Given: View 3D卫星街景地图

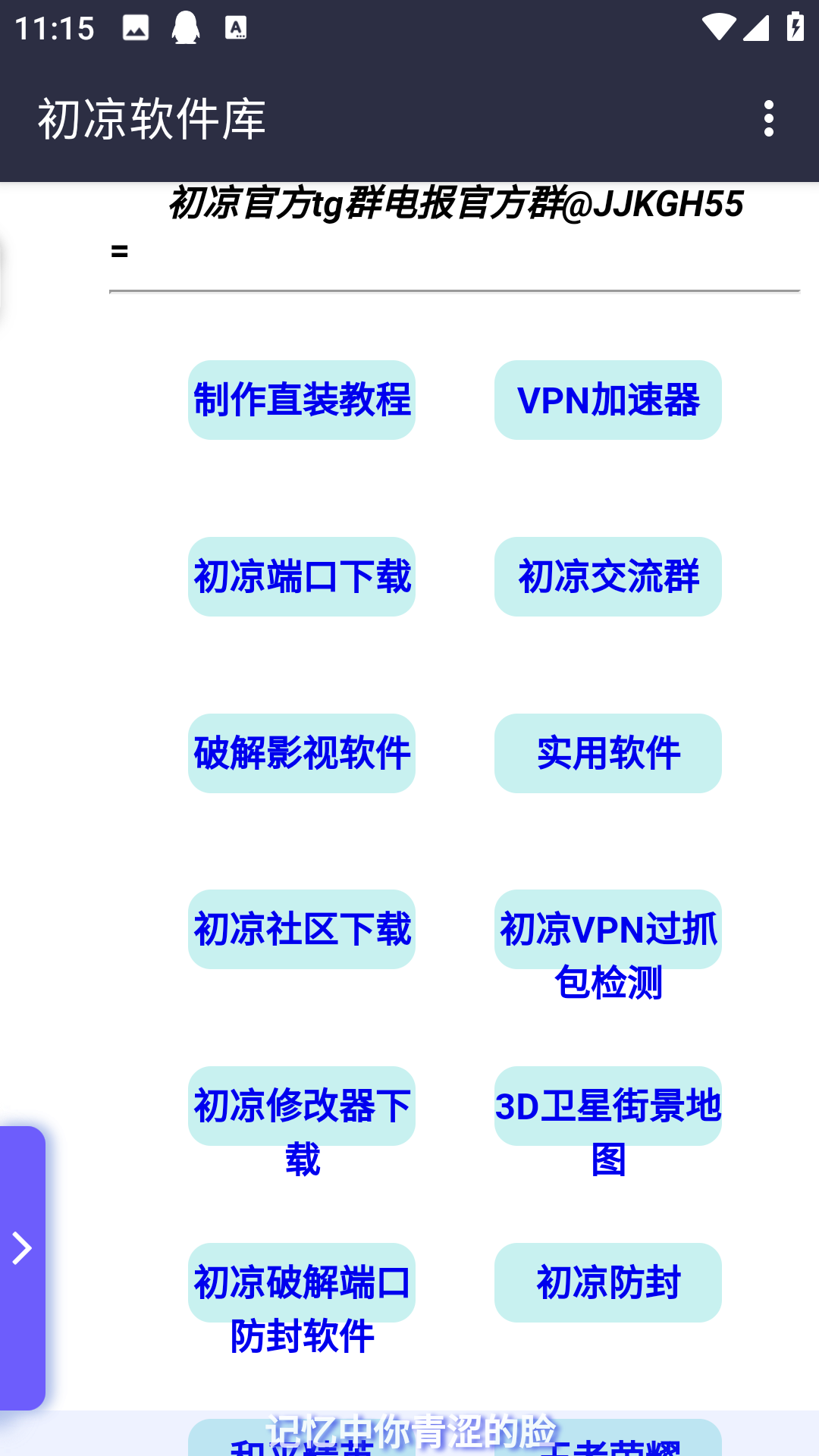Looking at the screenshot, I should [x=607, y=1107].
